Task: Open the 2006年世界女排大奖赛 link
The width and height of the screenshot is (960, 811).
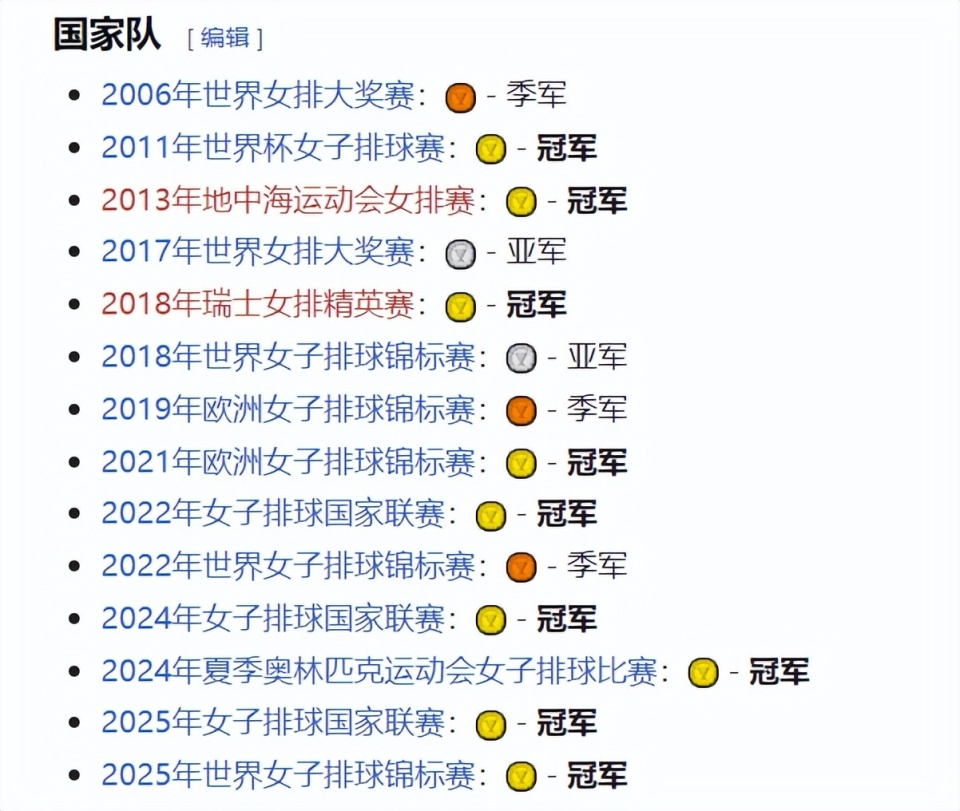Action: click(257, 96)
